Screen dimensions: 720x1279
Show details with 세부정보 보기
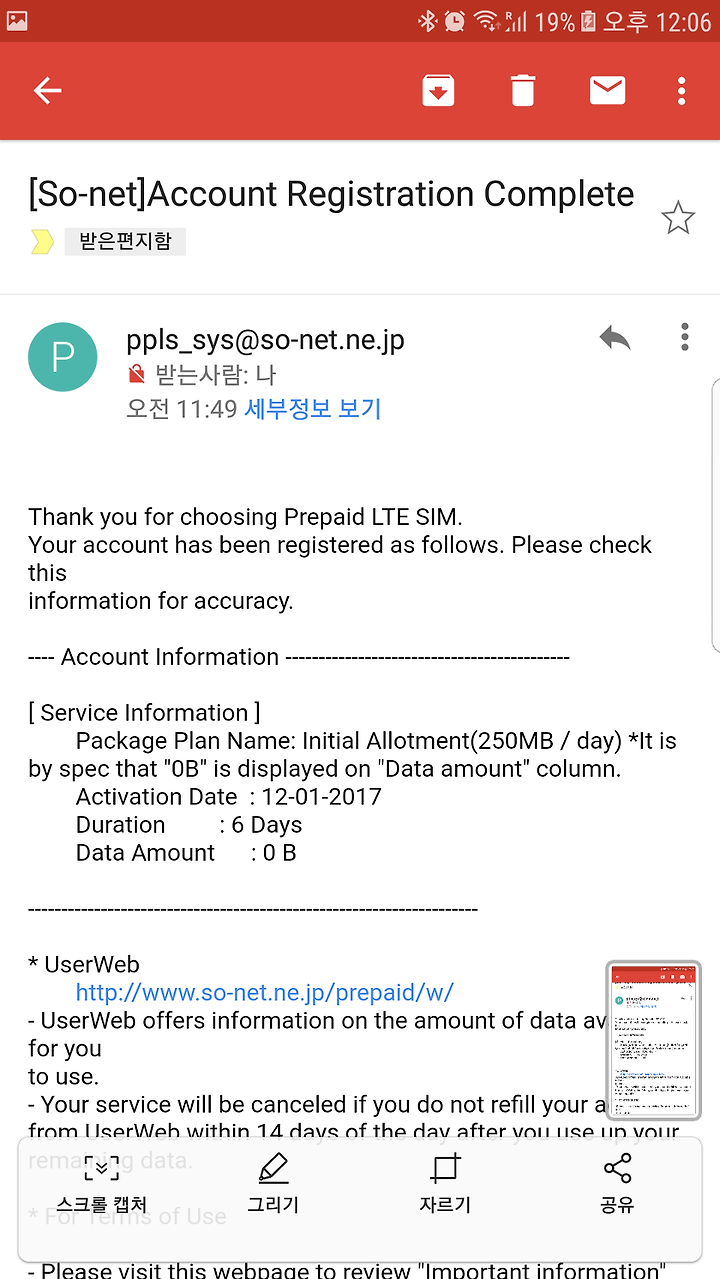313,409
